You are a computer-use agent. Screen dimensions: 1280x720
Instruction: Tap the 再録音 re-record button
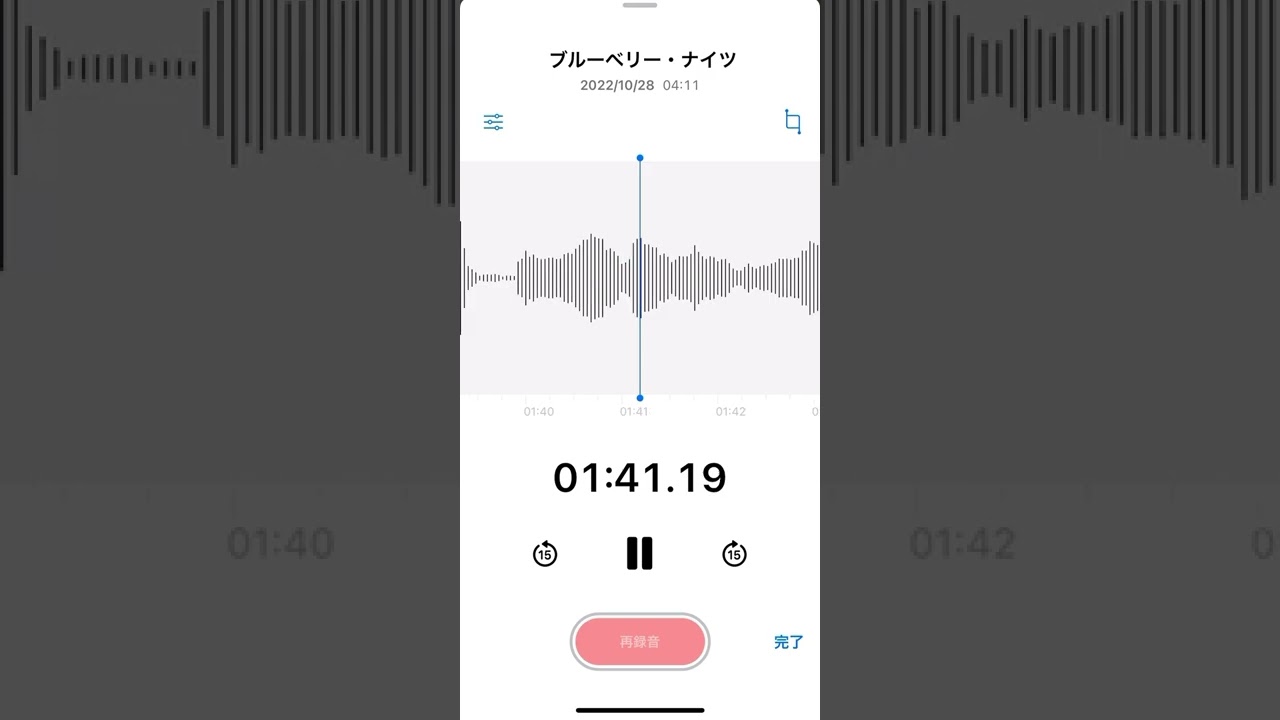[x=640, y=642]
